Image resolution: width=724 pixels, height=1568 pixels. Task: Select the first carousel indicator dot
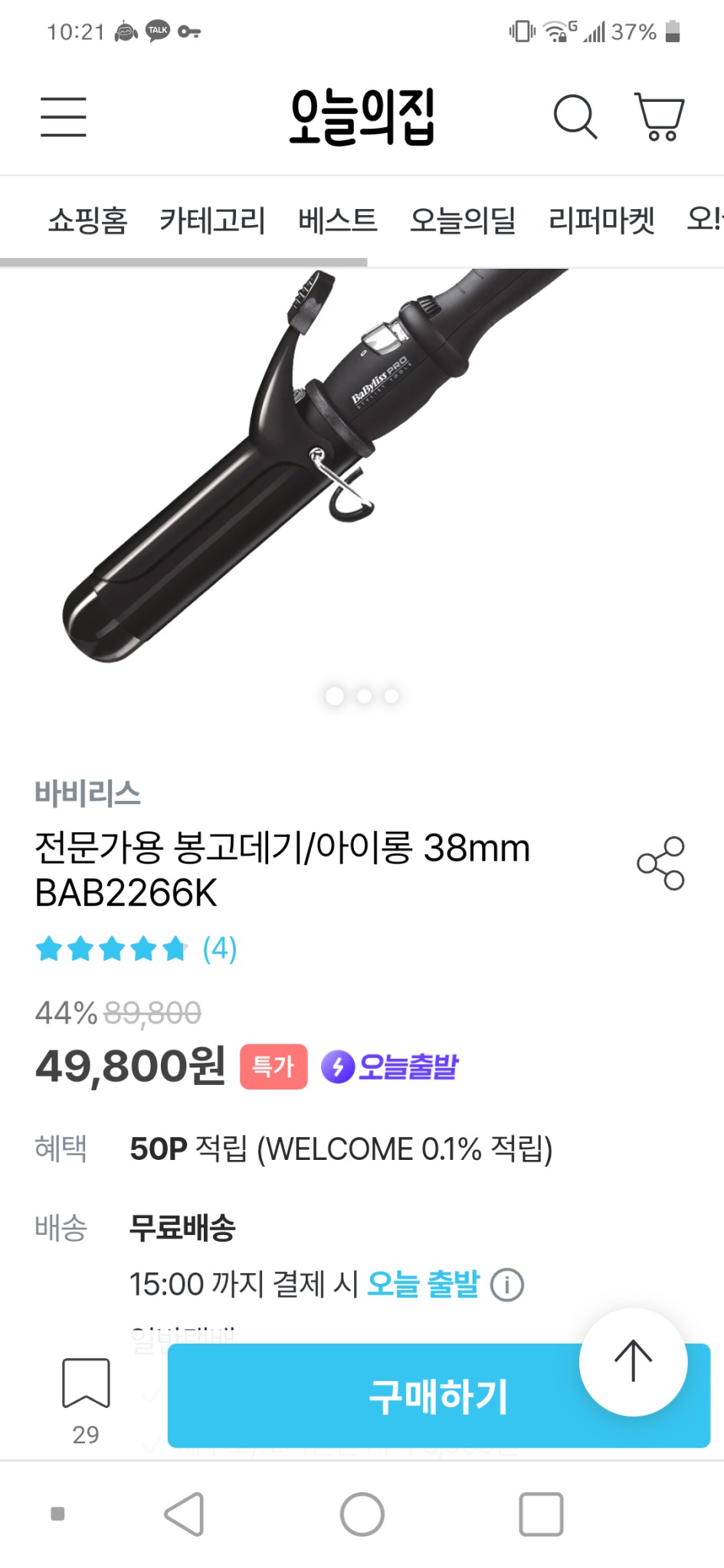click(335, 697)
